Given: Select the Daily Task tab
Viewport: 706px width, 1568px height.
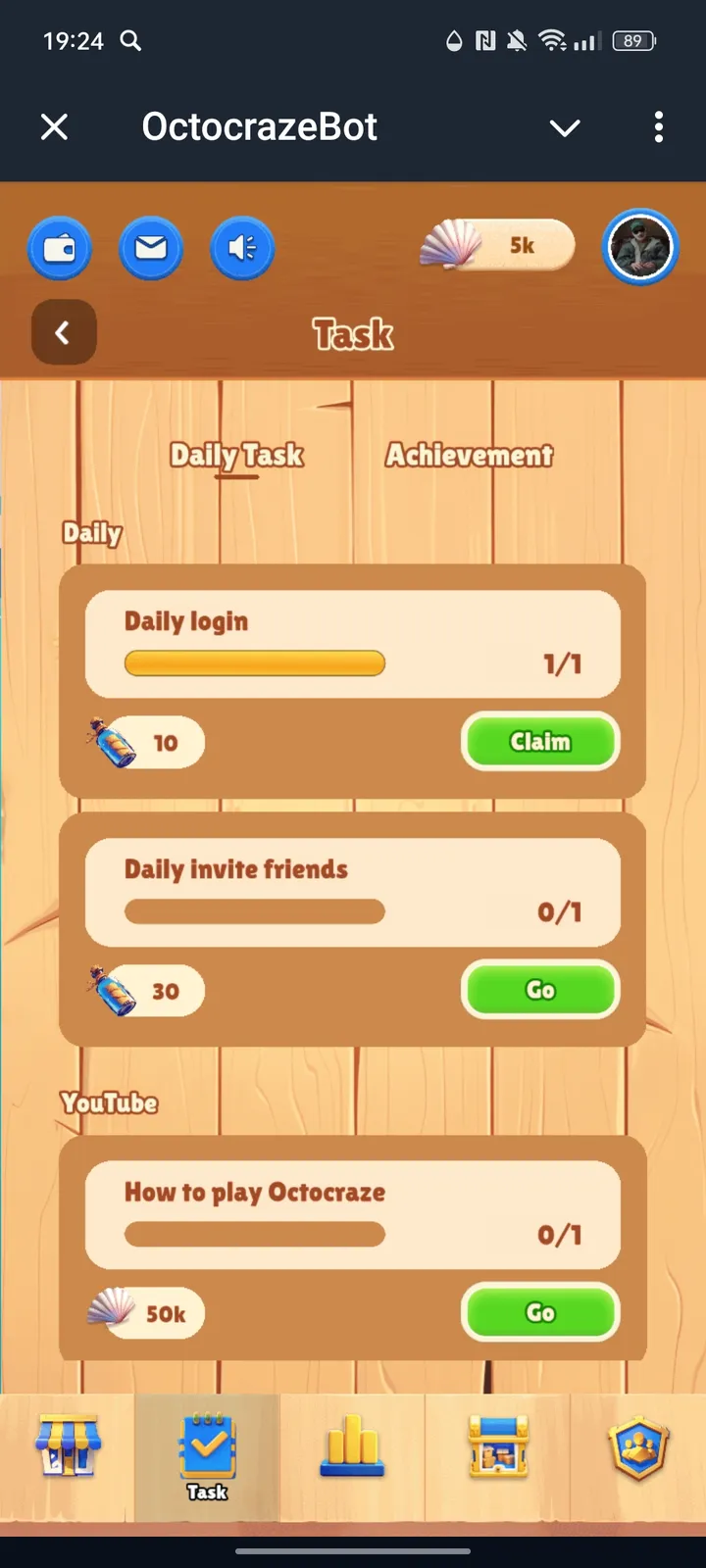Looking at the screenshot, I should coord(236,455).
